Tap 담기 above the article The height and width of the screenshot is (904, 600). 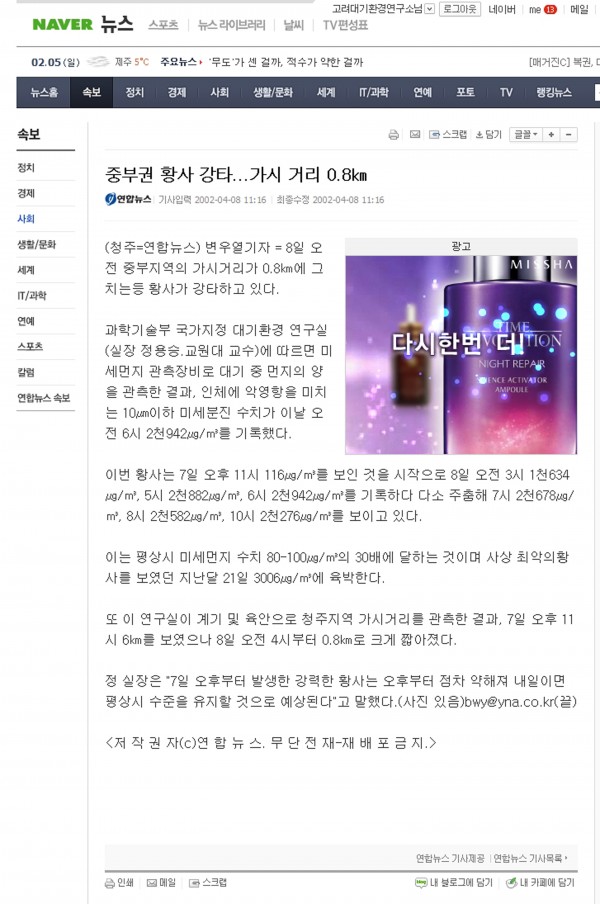tap(488, 134)
